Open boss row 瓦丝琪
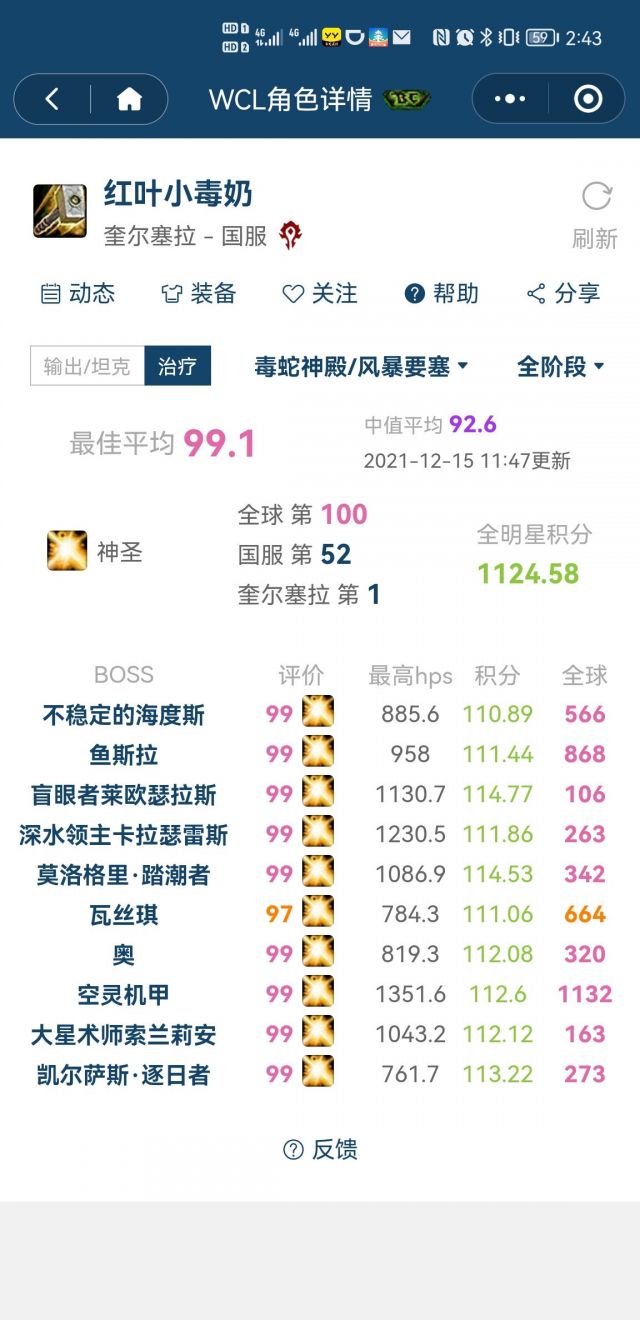Viewport: 640px width, 1320px height. click(124, 914)
